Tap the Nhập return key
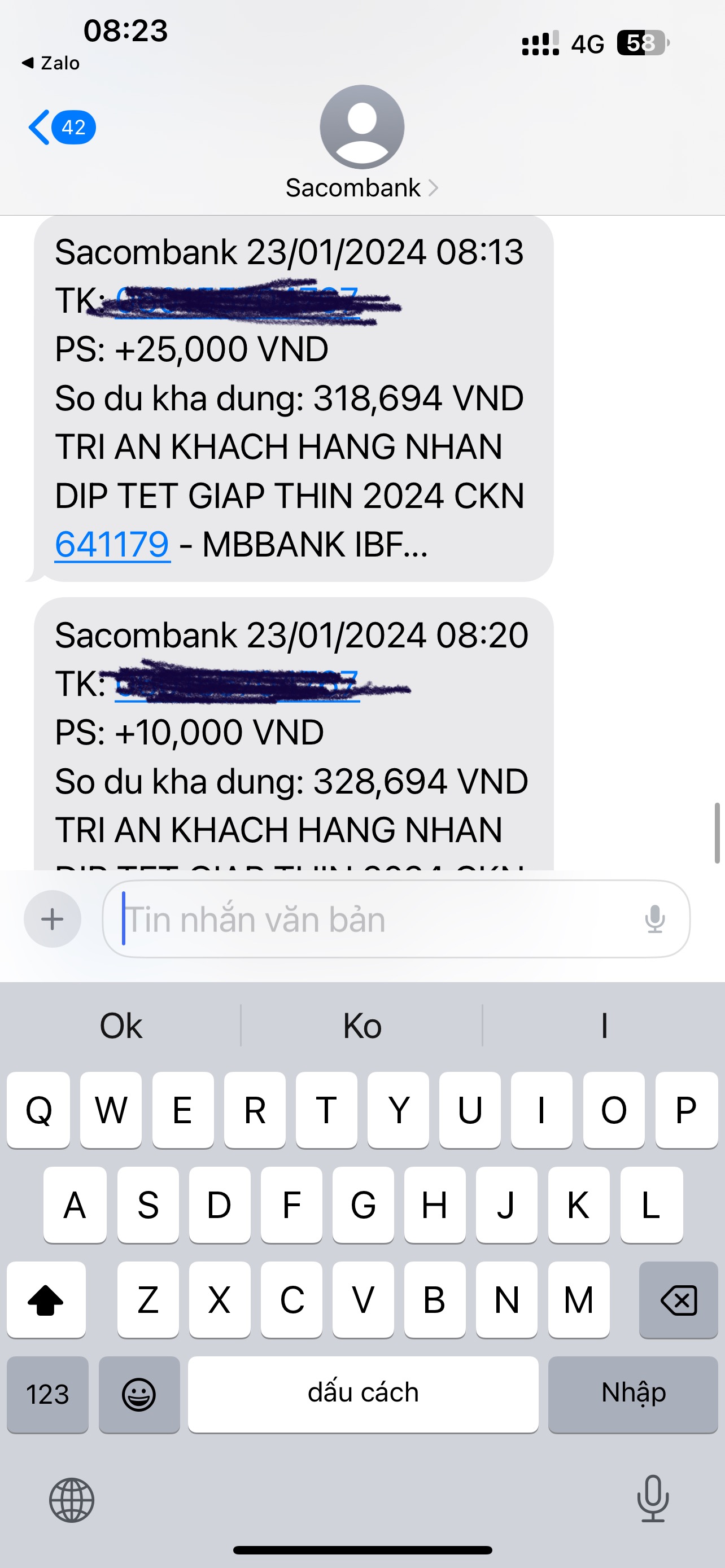This screenshot has height=1568, width=725. point(633,1394)
